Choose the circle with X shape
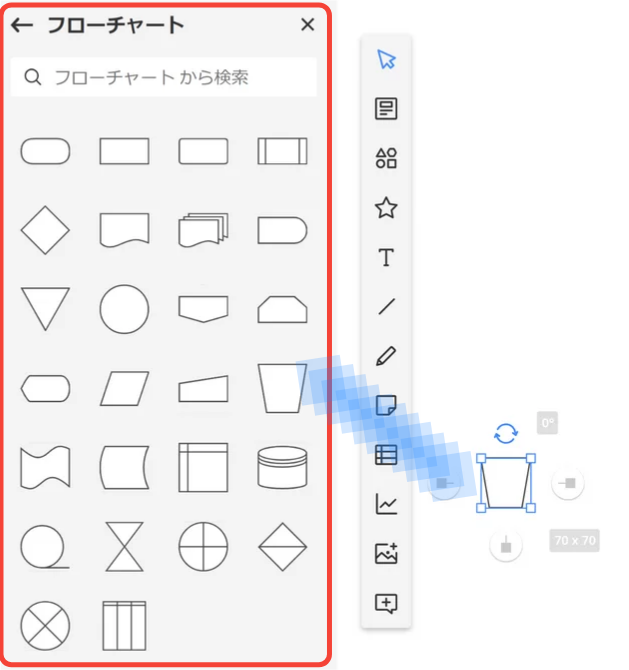 45,625
